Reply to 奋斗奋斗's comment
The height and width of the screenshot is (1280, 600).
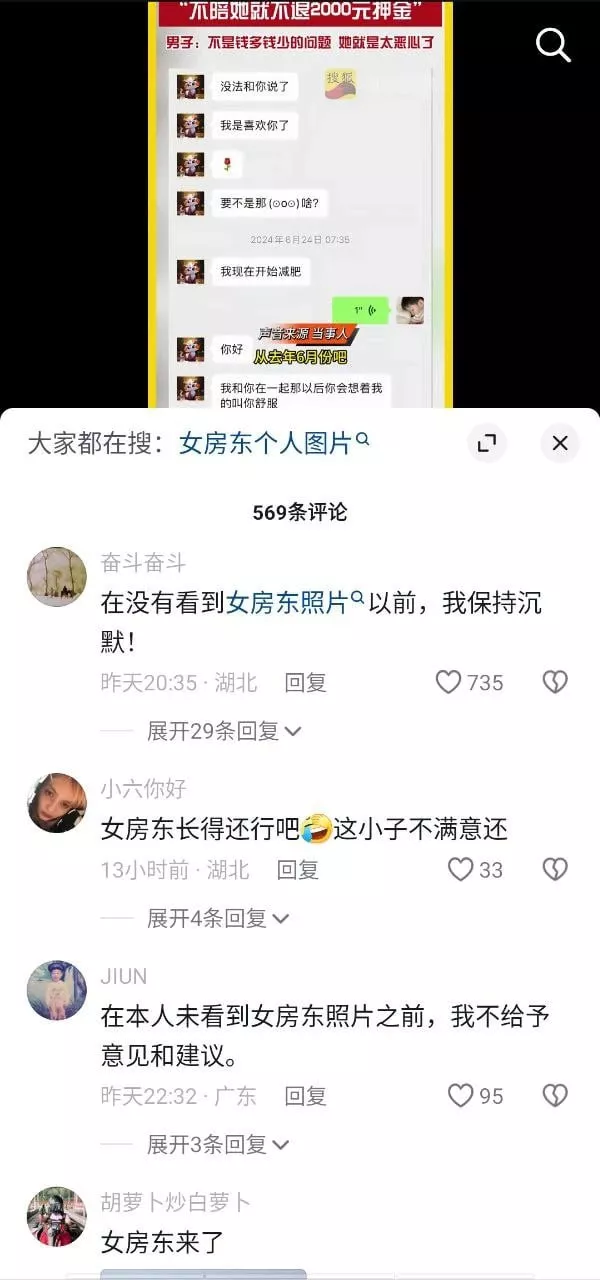306,682
